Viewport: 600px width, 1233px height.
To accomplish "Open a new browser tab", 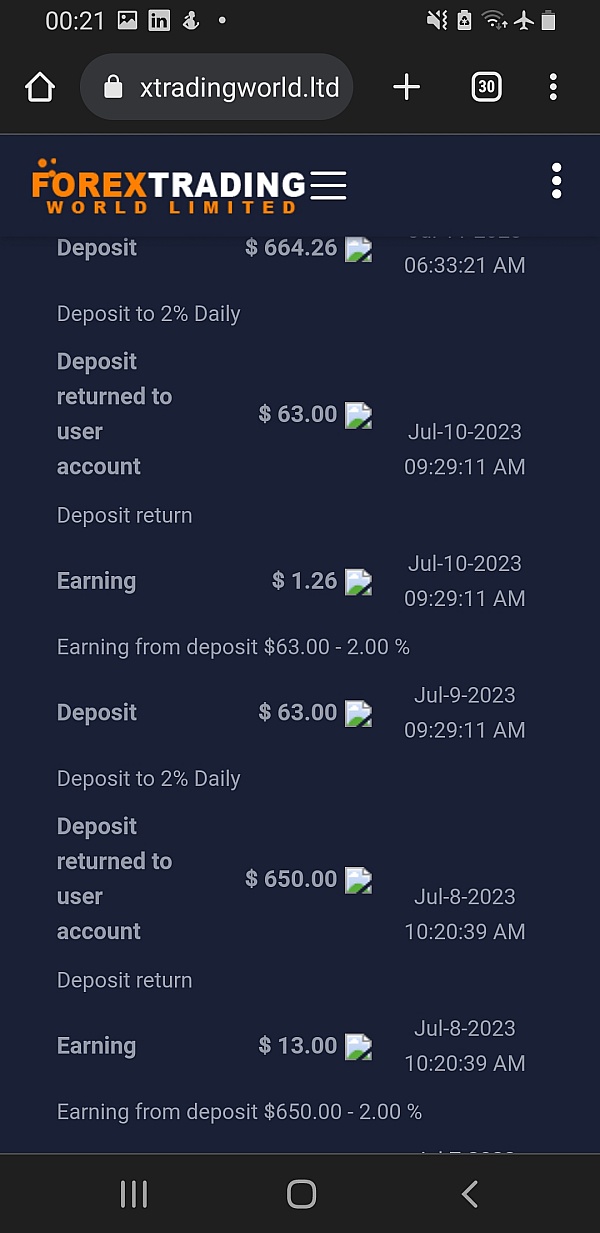I will [406, 88].
